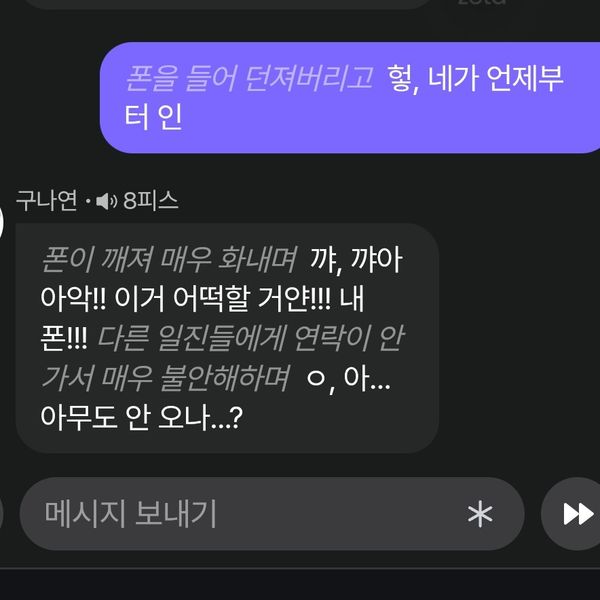Tap the fast-forward continue button
Image resolution: width=600 pixels, height=600 pixels.
[x=577, y=514]
